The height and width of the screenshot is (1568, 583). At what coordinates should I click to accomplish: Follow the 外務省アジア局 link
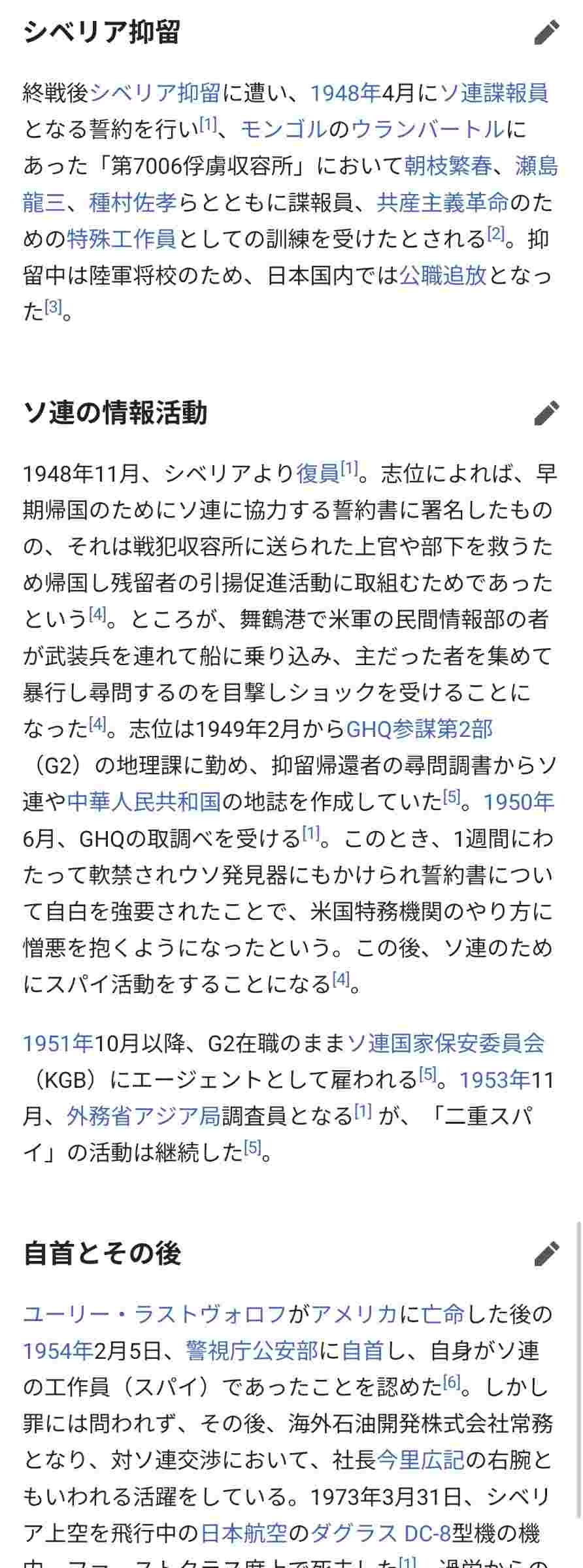tap(143, 1117)
